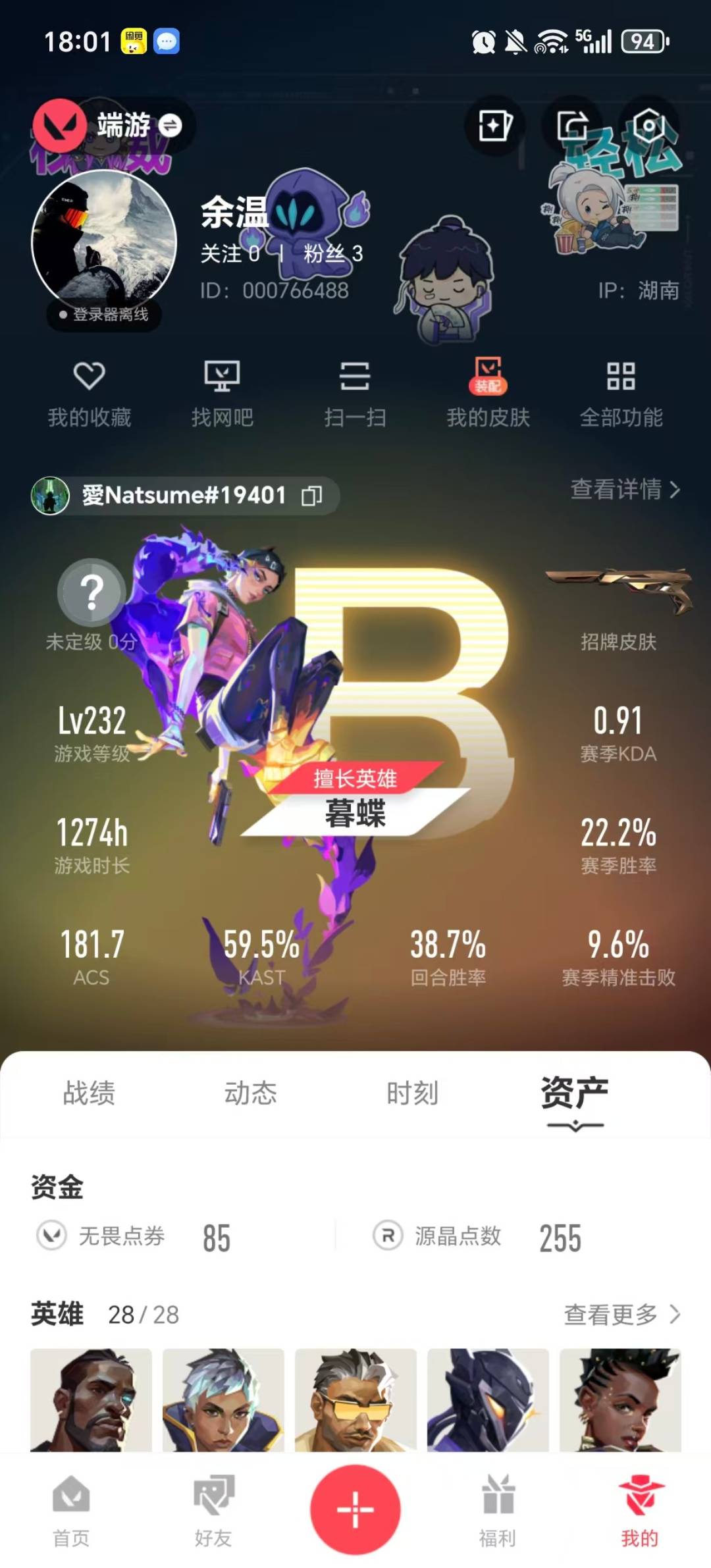Toggle the 端游 game switch icon
Viewport: 711px width, 1568px height.
170,125
